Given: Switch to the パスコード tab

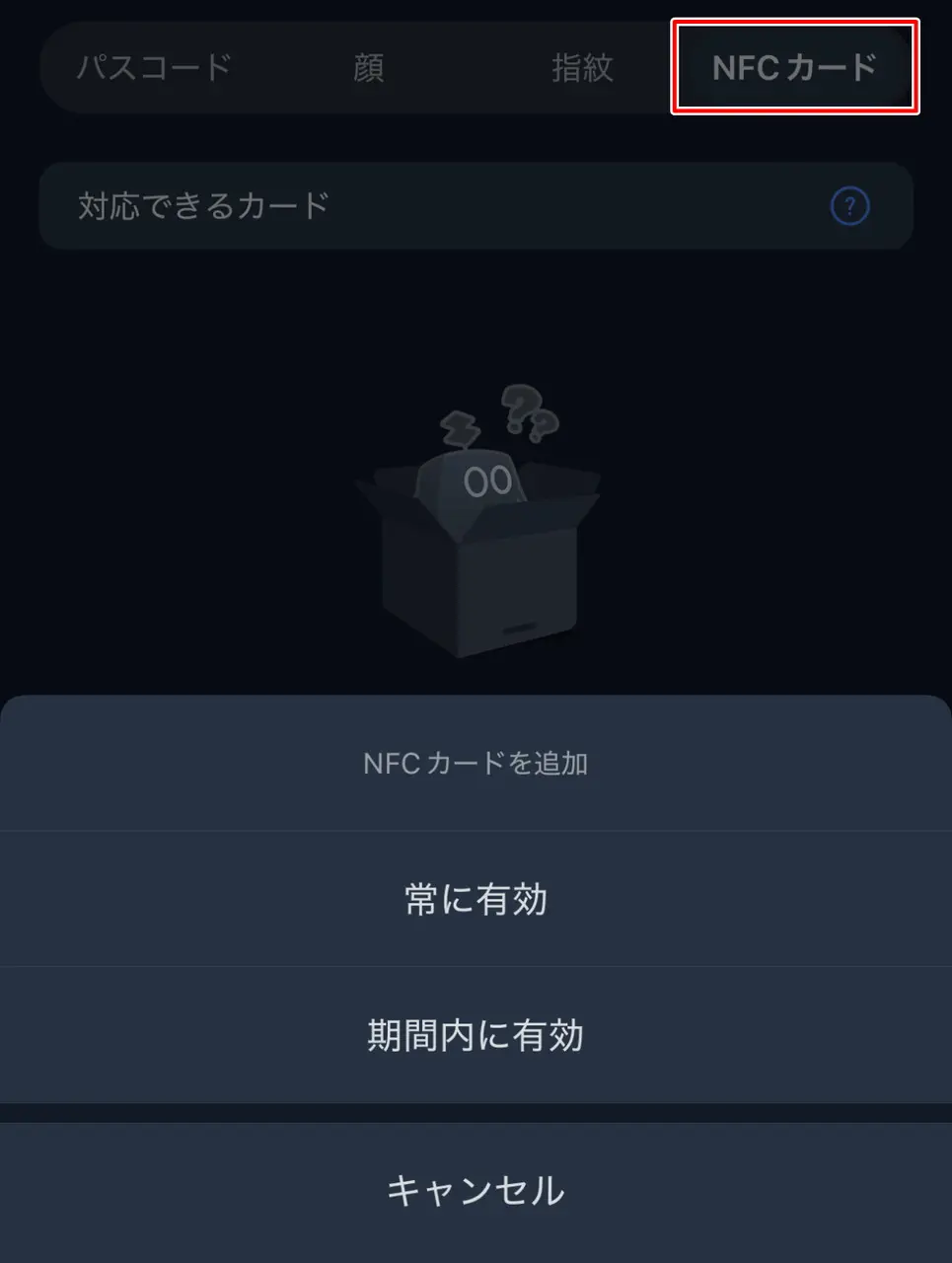Looking at the screenshot, I should point(154,67).
